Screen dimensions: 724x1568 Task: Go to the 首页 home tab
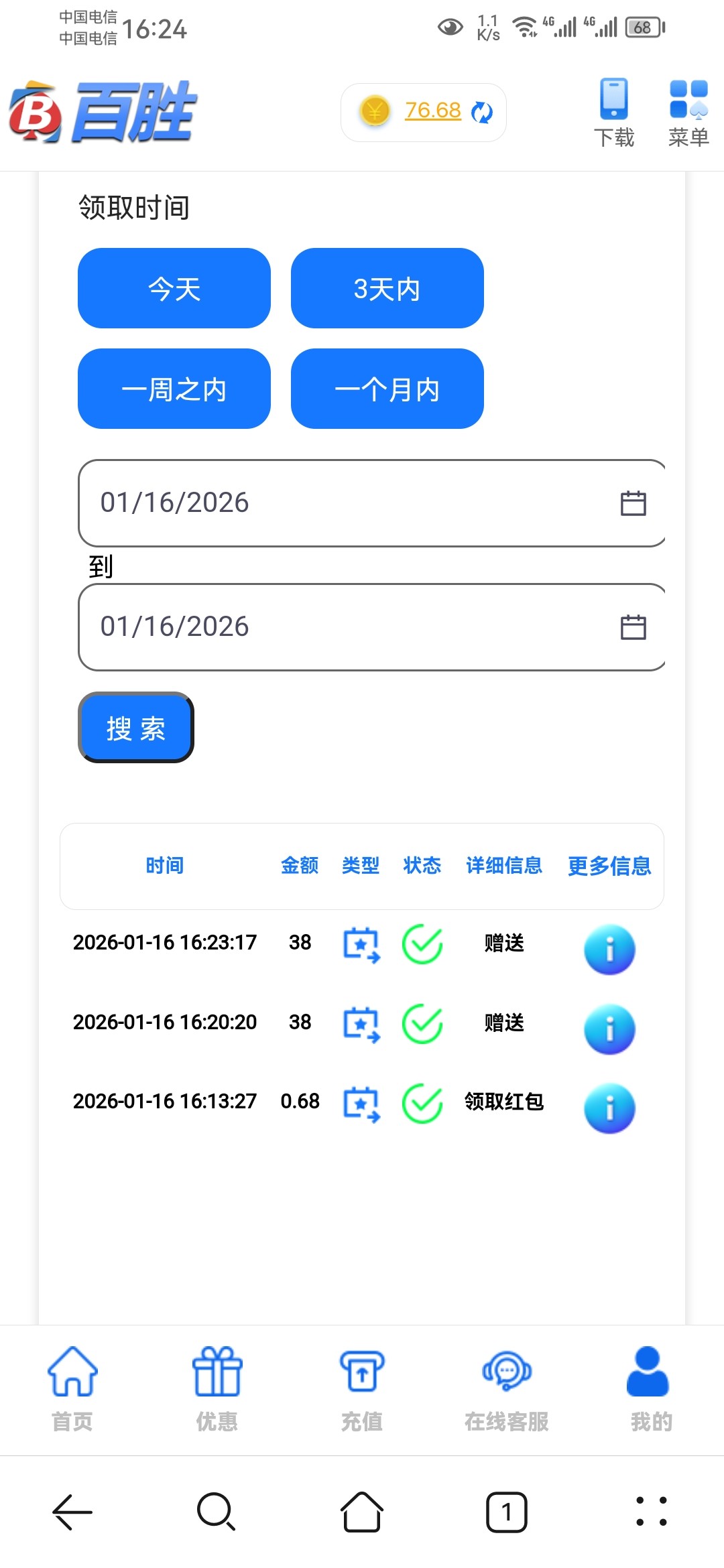tap(72, 1388)
